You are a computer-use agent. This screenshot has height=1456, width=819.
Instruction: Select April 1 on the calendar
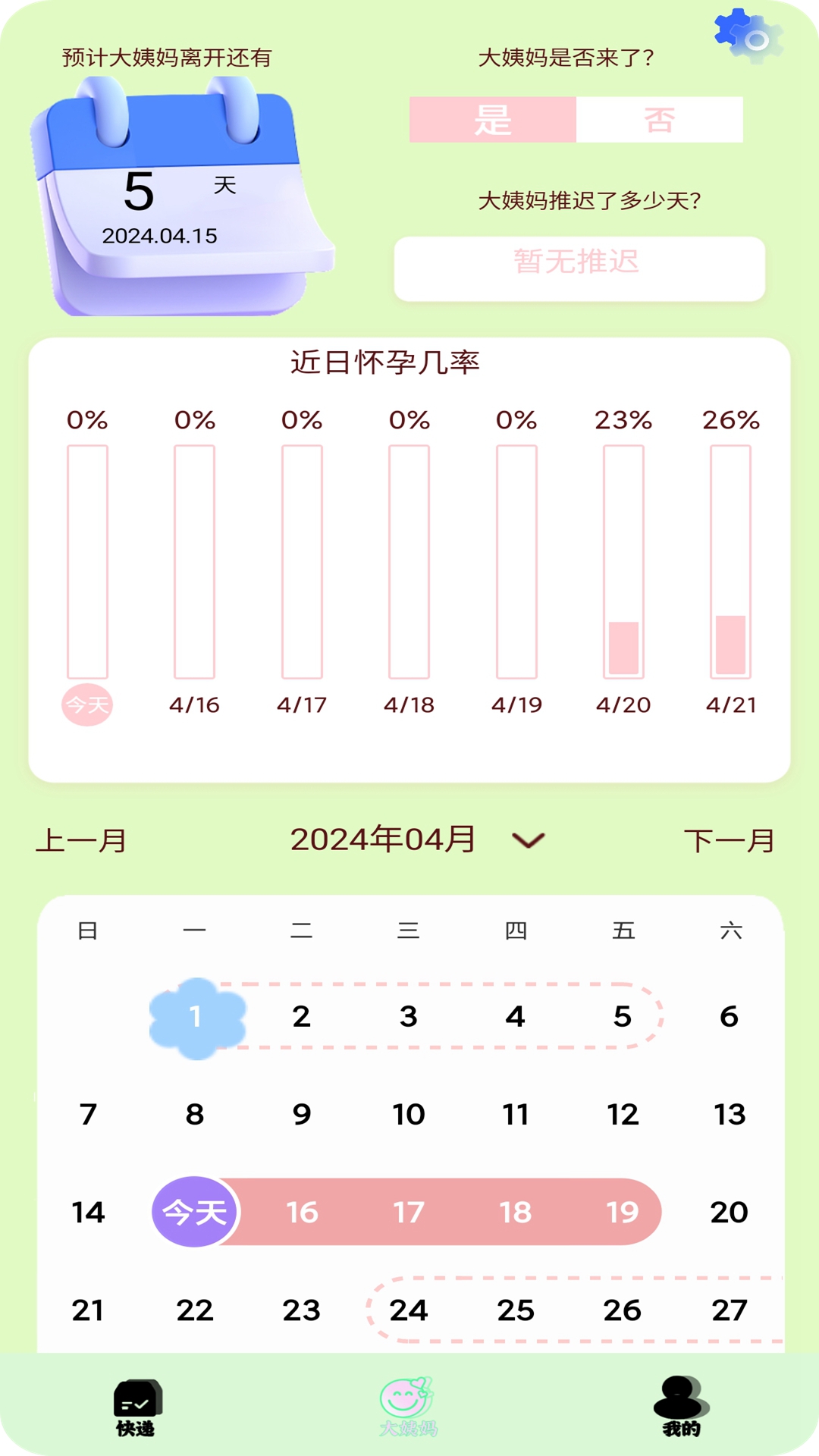pyautogui.click(x=196, y=1018)
